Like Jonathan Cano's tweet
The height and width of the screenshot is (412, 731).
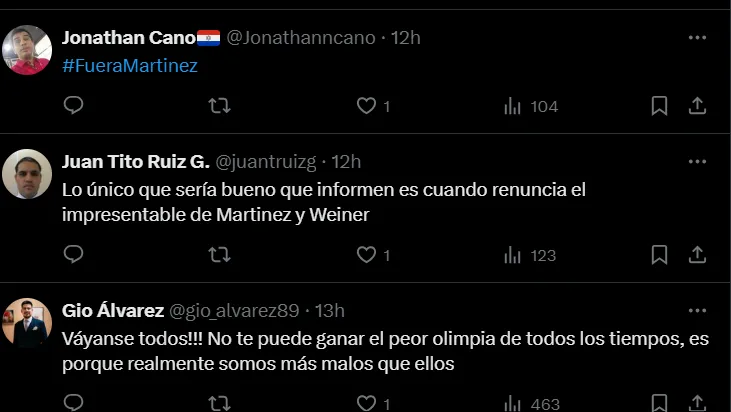point(366,105)
